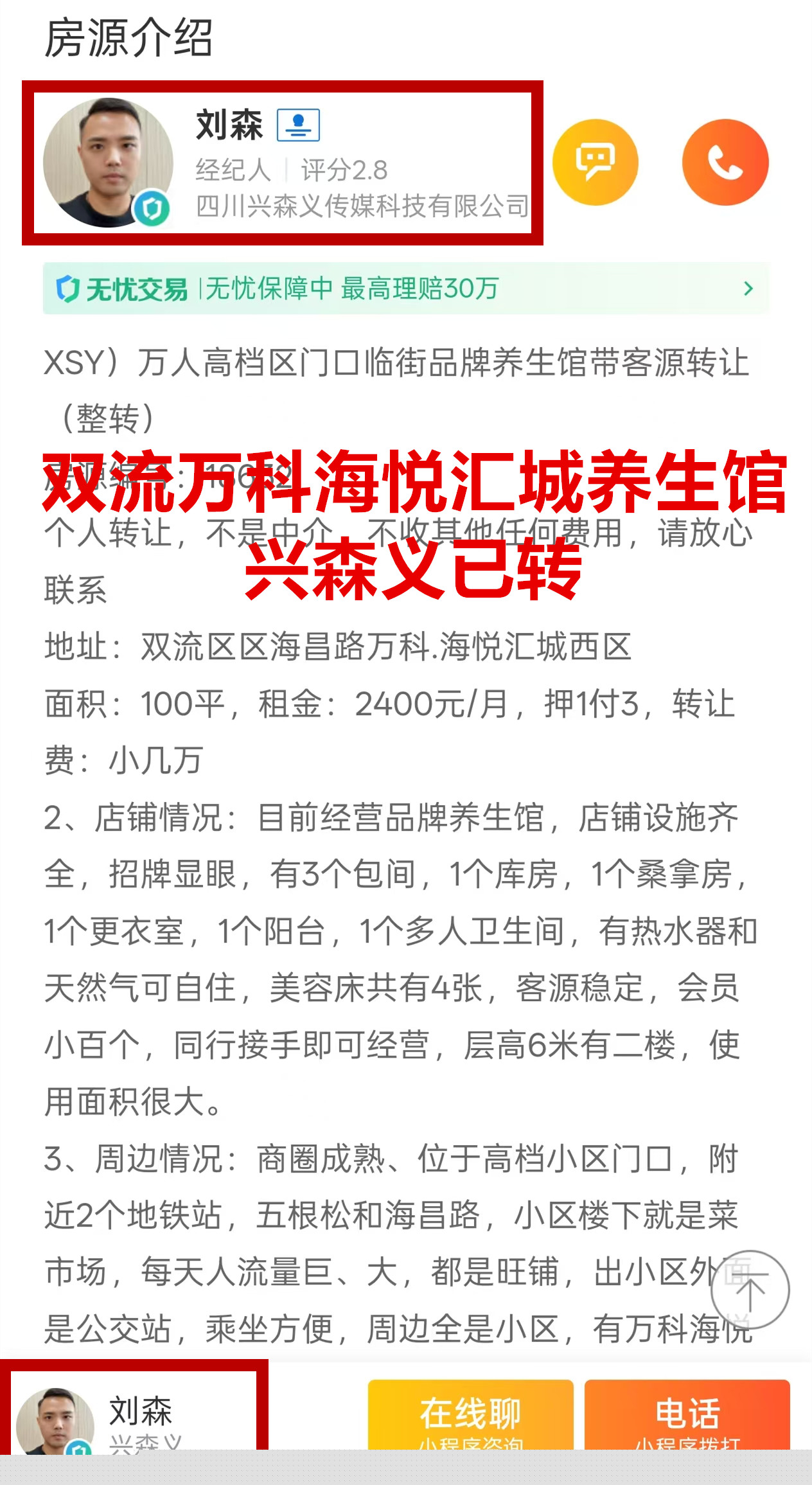
Task: Tap the bottom 电话 button
Action: [x=687, y=1417]
